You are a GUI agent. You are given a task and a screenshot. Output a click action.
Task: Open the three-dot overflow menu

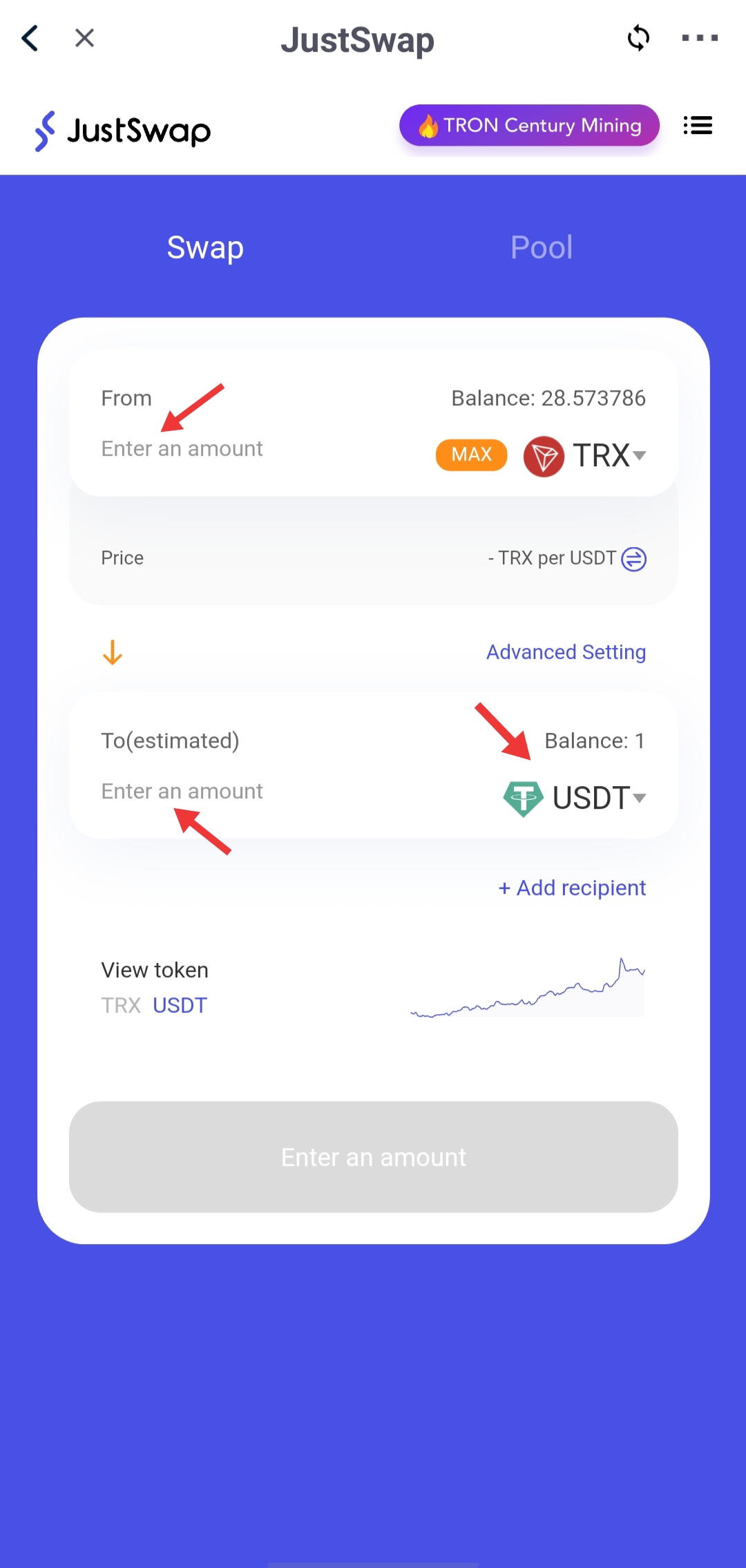click(x=700, y=38)
